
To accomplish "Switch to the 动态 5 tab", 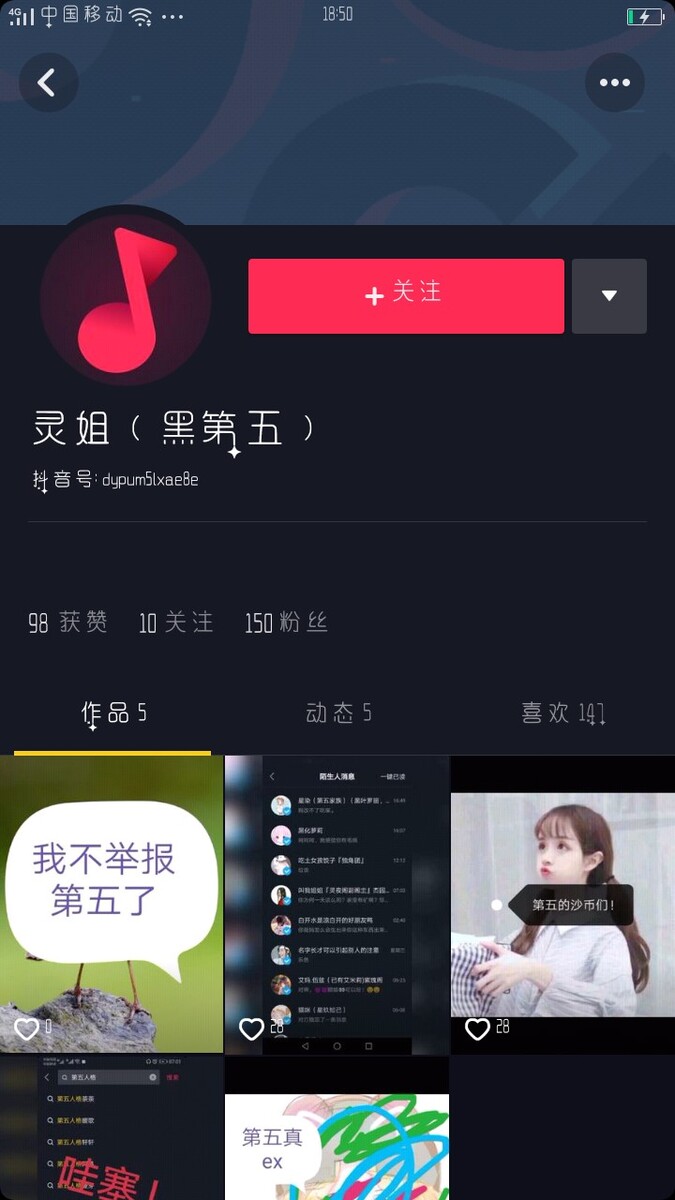I will point(338,713).
